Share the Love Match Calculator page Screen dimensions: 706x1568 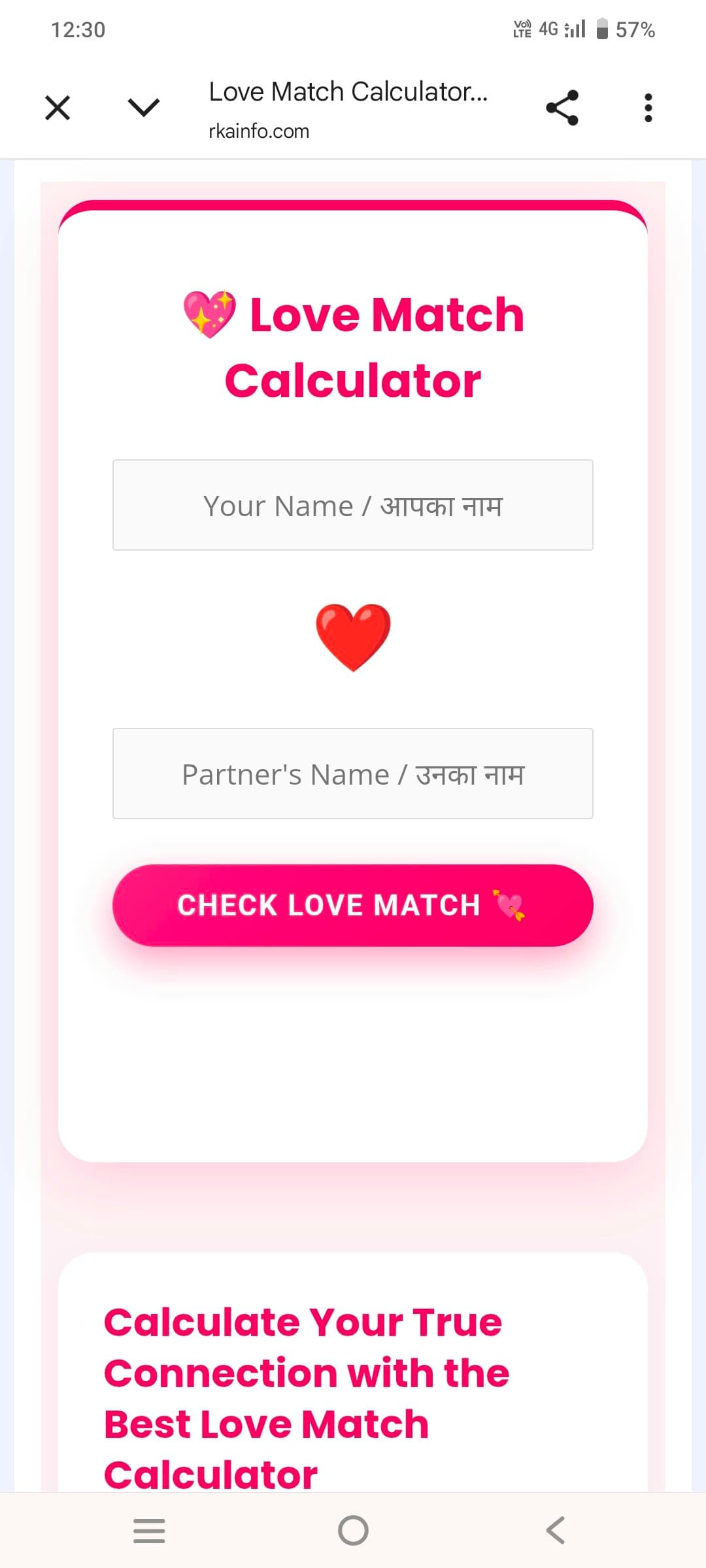pyautogui.click(x=562, y=108)
